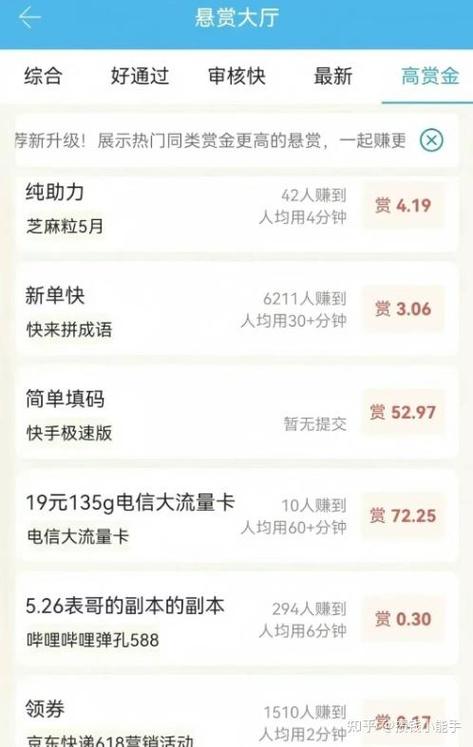Go back using the top-left arrow
The image size is (473, 747).
coord(30,18)
